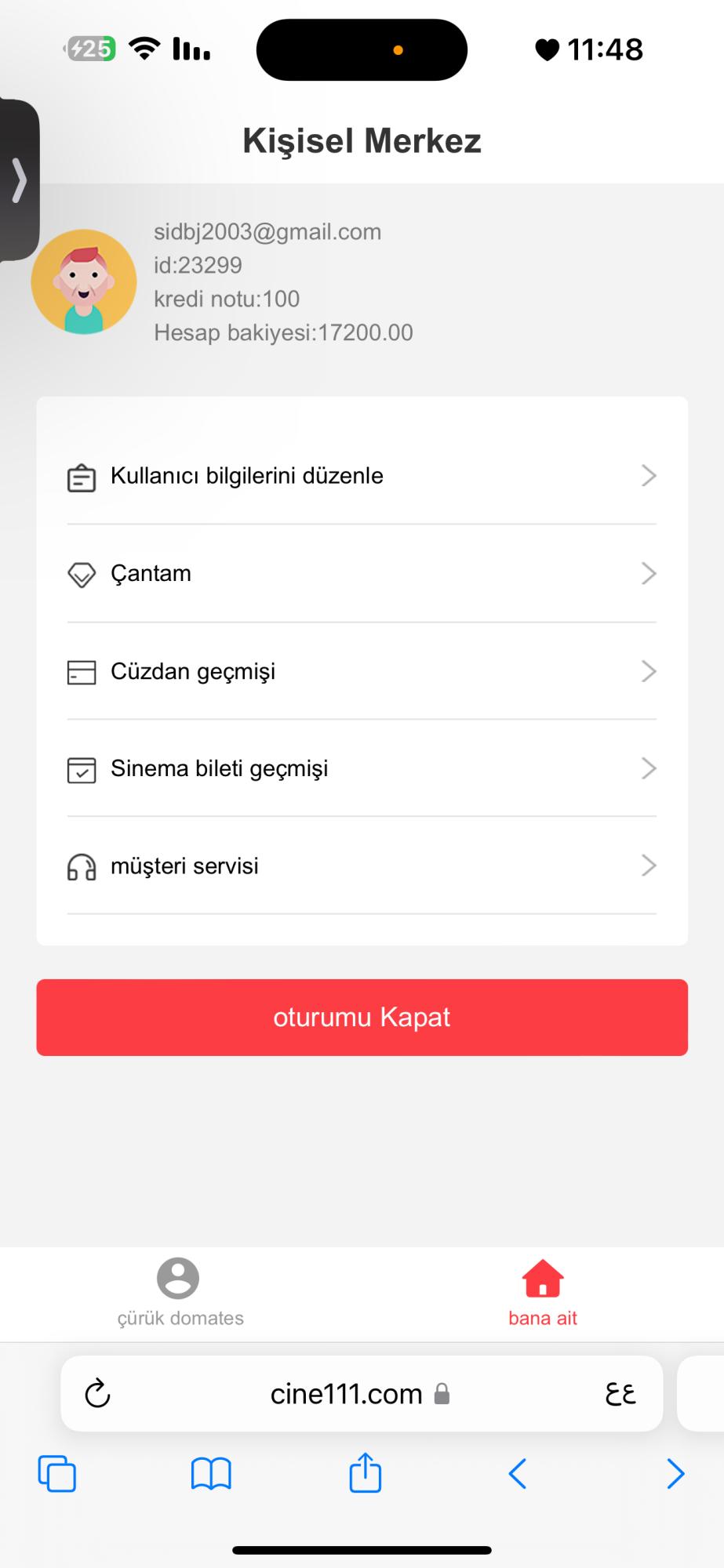Viewport: 724px width, 1568px height.
Task: Go forward in Safari
Action: [675, 1474]
